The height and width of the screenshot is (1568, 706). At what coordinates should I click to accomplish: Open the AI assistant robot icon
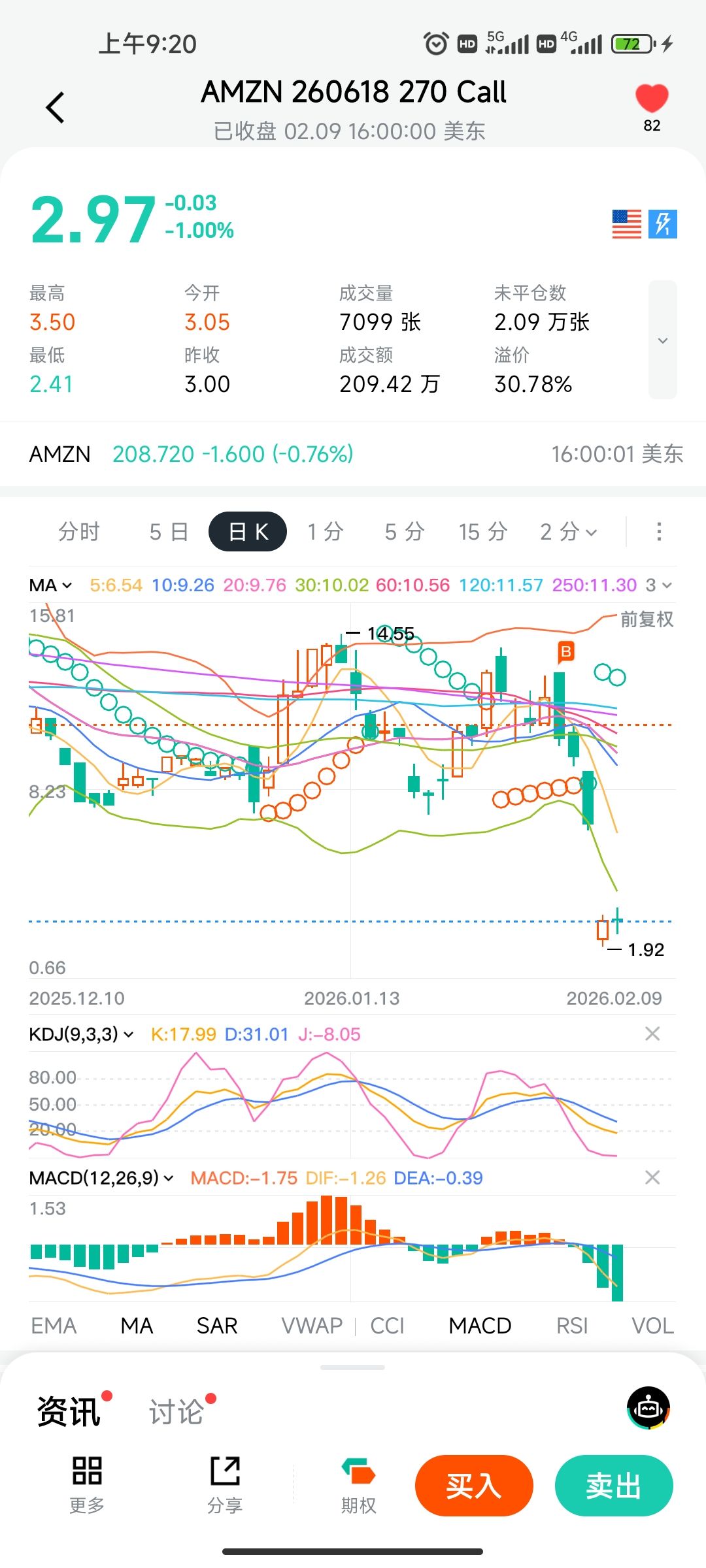pos(648,1408)
